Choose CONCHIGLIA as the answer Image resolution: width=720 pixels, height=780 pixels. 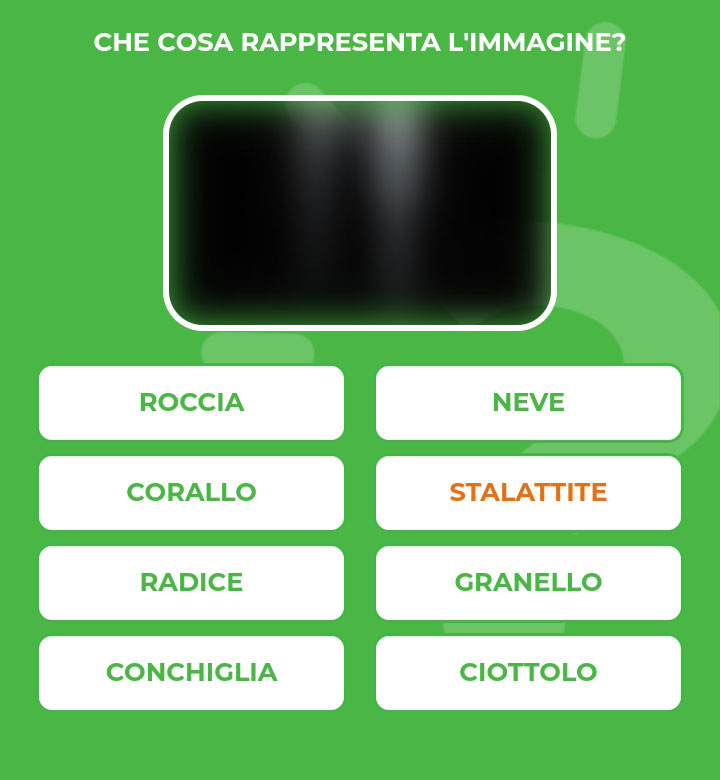(x=191, y=673)
